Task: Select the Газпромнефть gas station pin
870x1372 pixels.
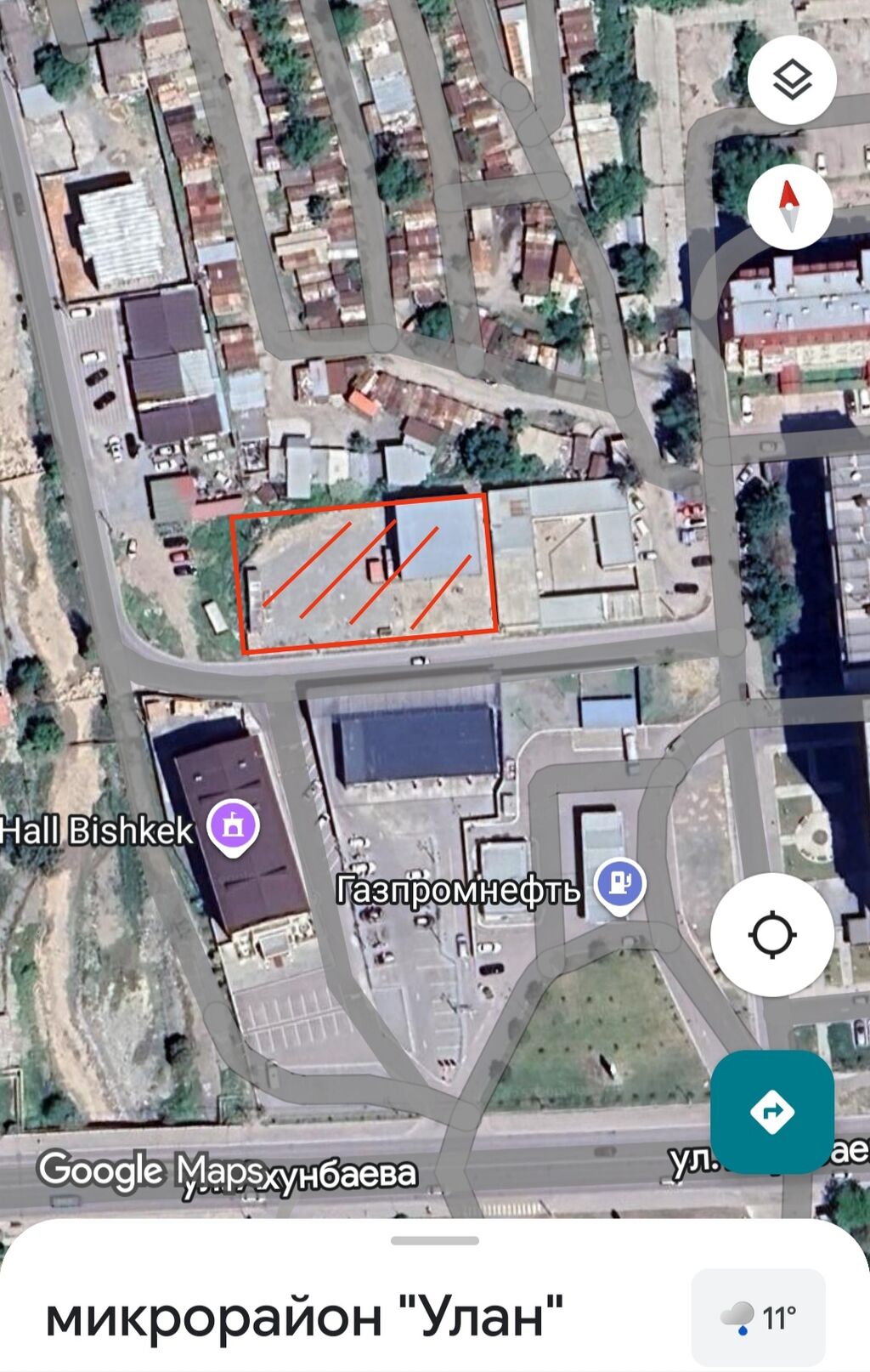Action: pyautogui.click(x=619, y=886)
